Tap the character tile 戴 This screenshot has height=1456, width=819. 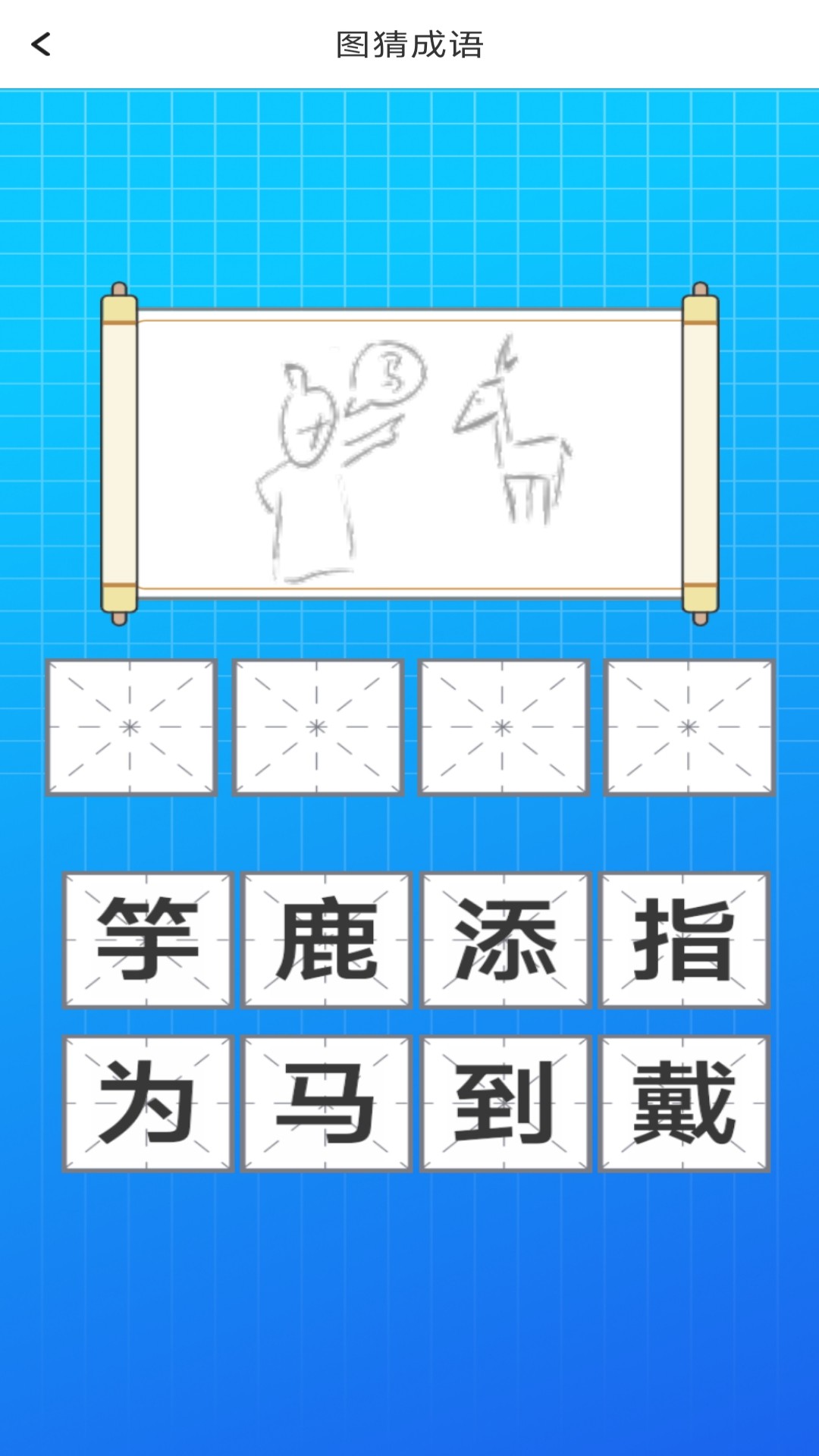point(684,1103)
